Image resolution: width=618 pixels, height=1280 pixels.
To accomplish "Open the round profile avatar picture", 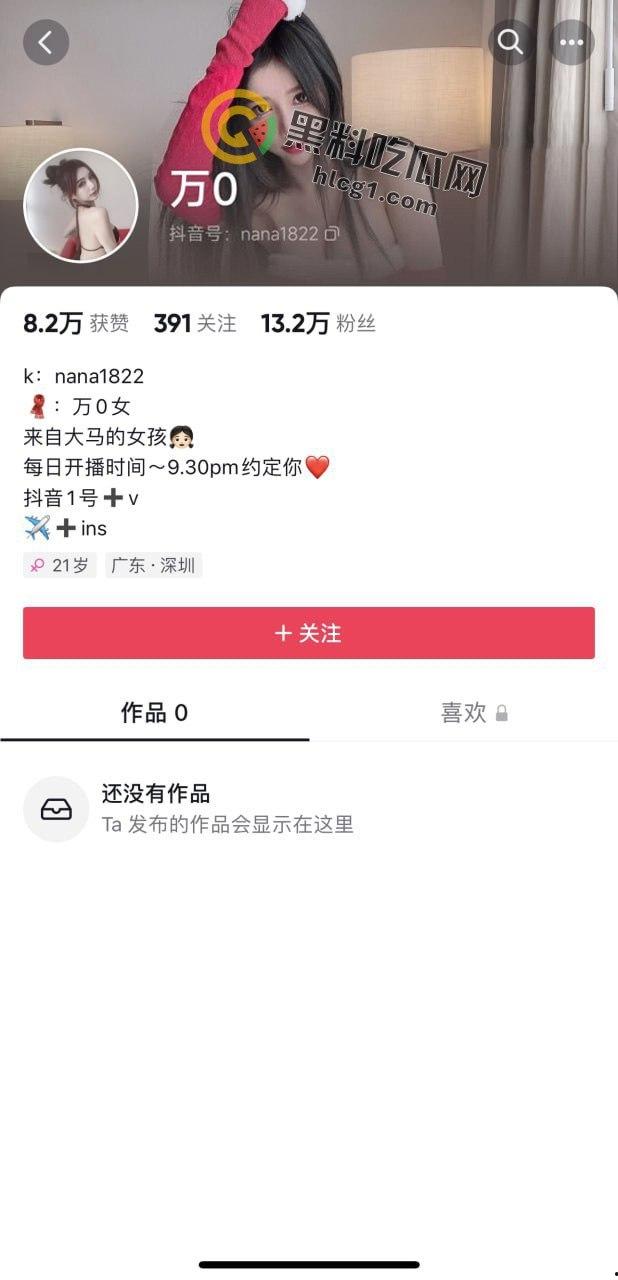I will click(x=80, y=205).
